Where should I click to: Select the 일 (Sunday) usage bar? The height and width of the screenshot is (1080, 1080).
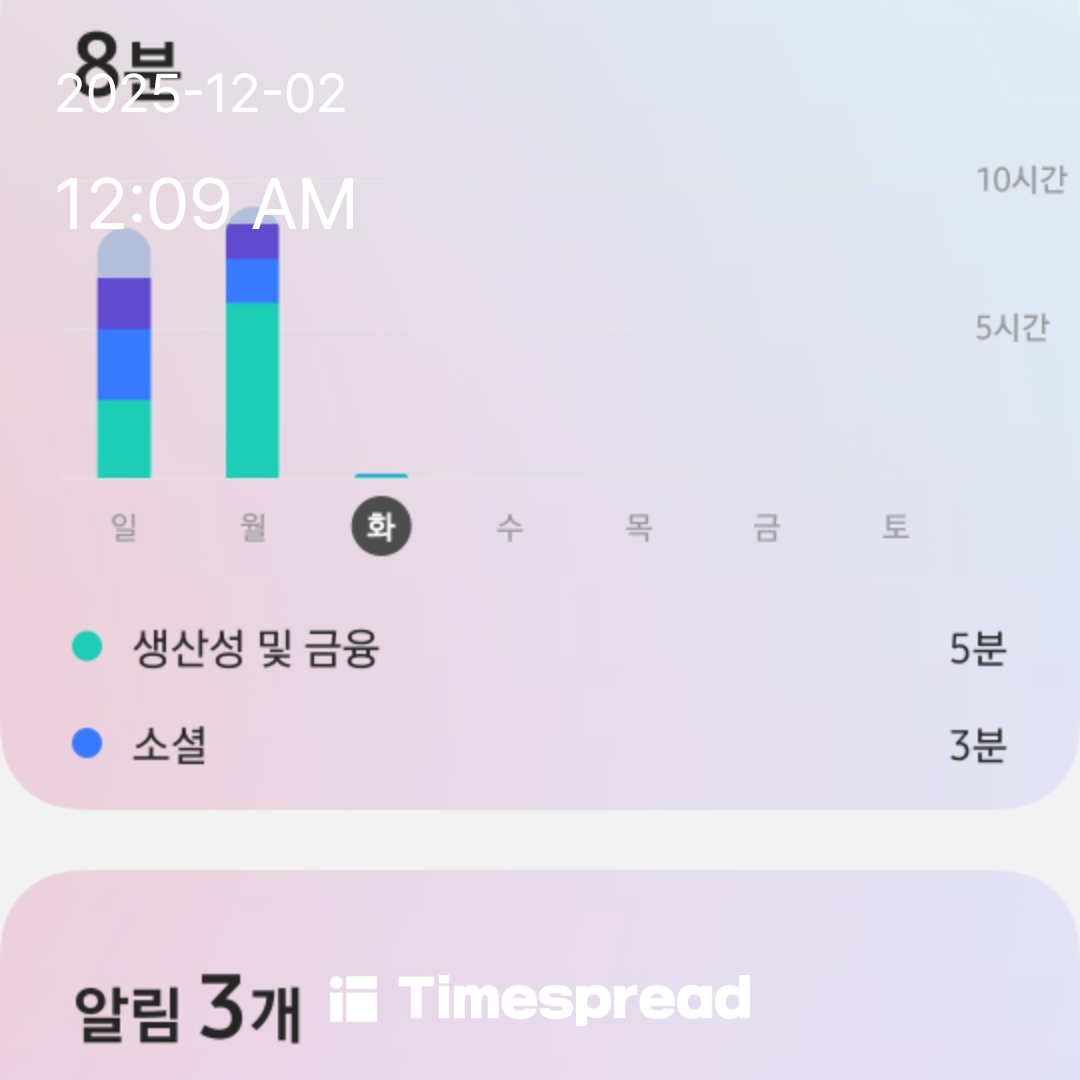pos(124,353)
